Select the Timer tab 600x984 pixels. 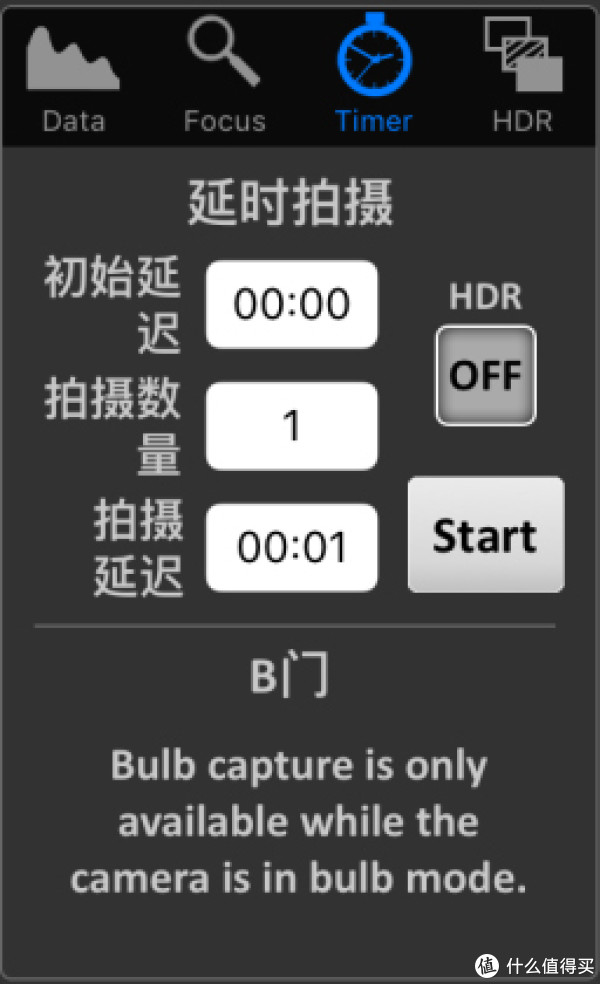point(374,74)
